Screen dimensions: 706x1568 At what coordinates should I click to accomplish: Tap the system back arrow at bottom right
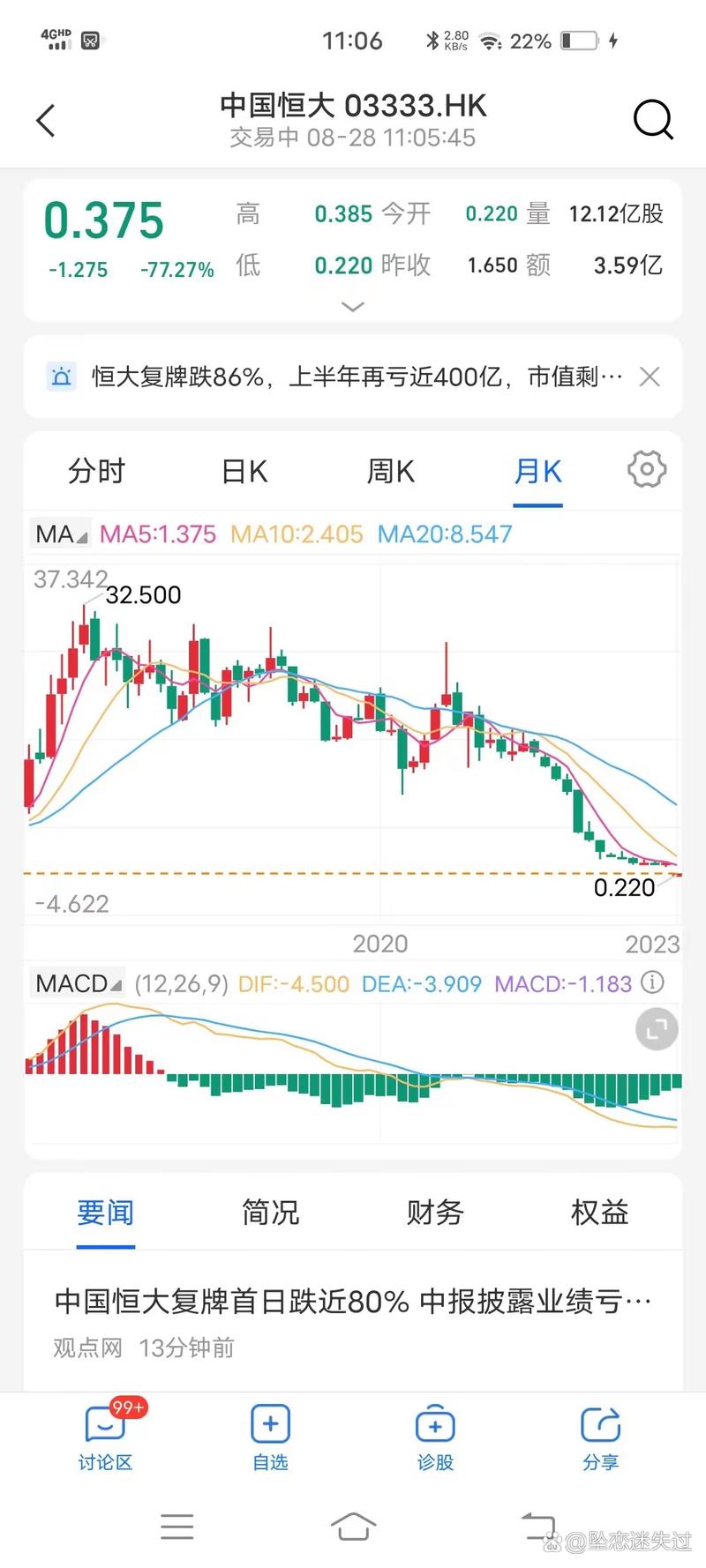coord(539,1527)
